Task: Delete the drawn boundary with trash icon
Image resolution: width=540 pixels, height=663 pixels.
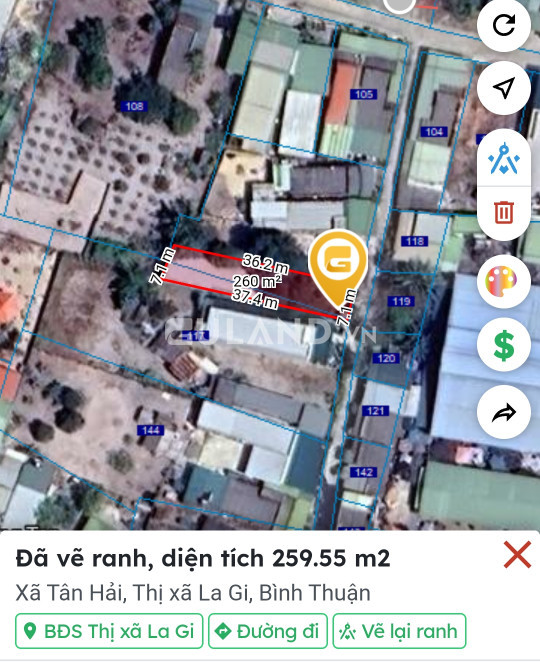Action: [504, 212]
